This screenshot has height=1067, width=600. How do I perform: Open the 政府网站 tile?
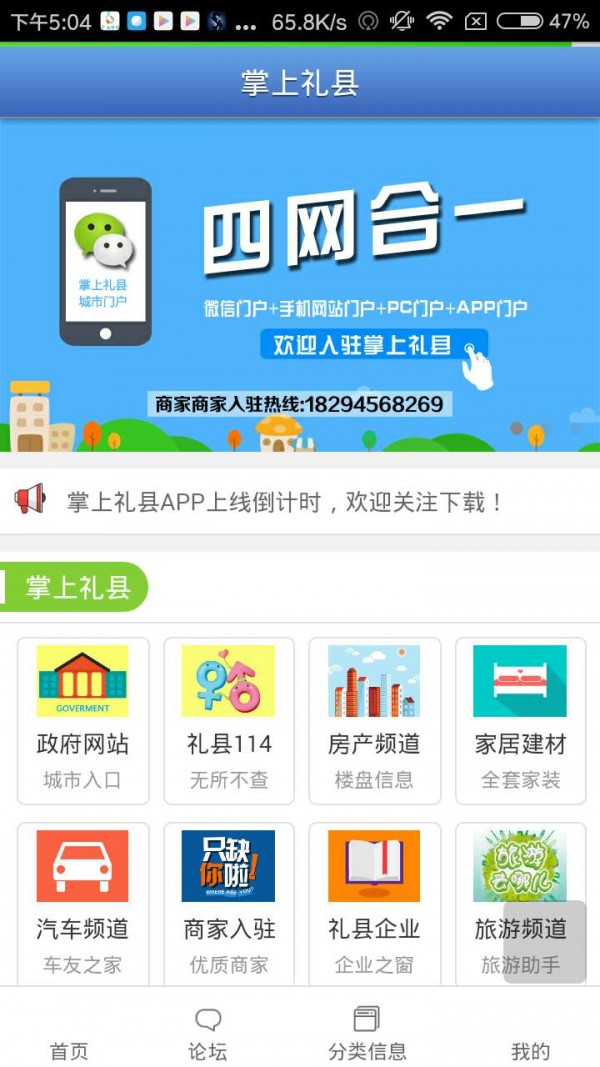point(83,720)
